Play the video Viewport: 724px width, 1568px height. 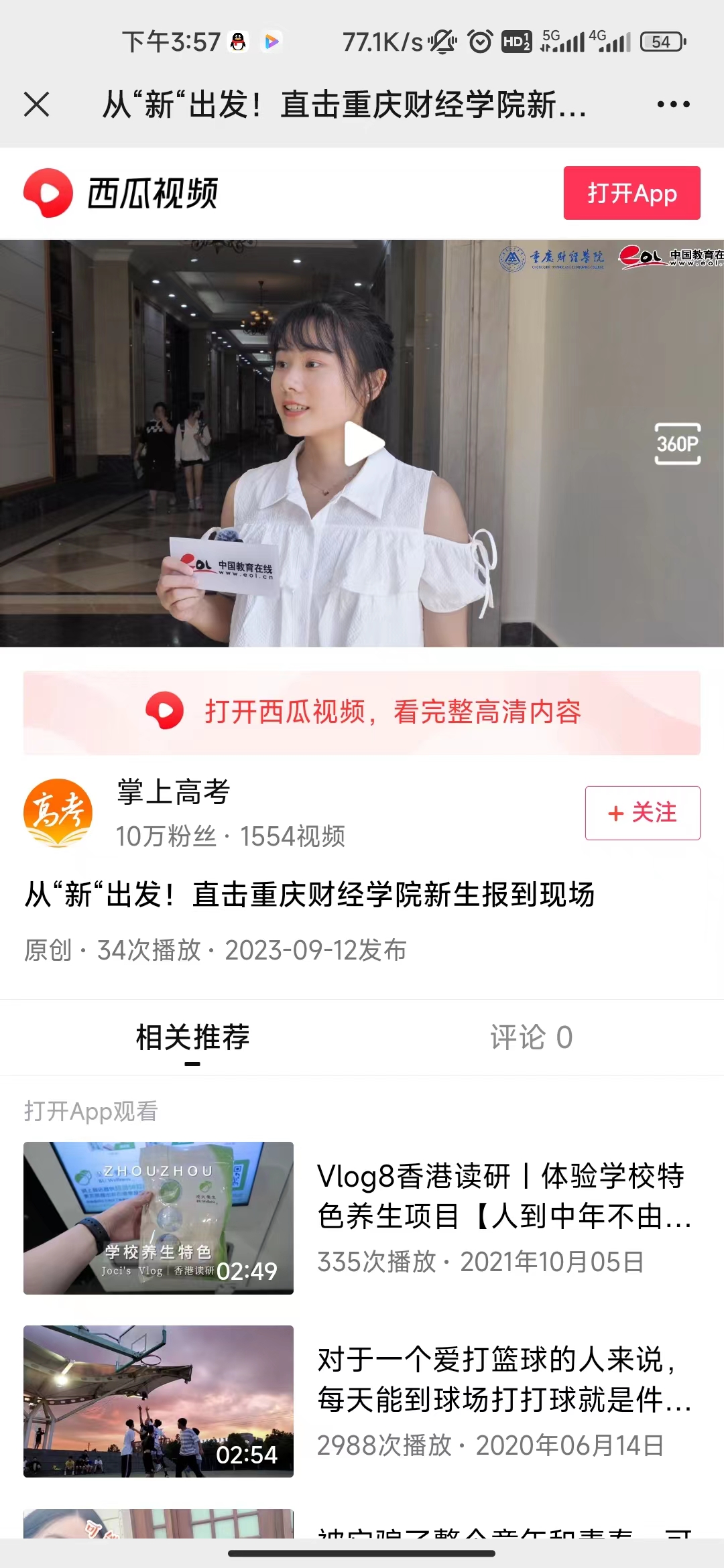click(363, 444)
